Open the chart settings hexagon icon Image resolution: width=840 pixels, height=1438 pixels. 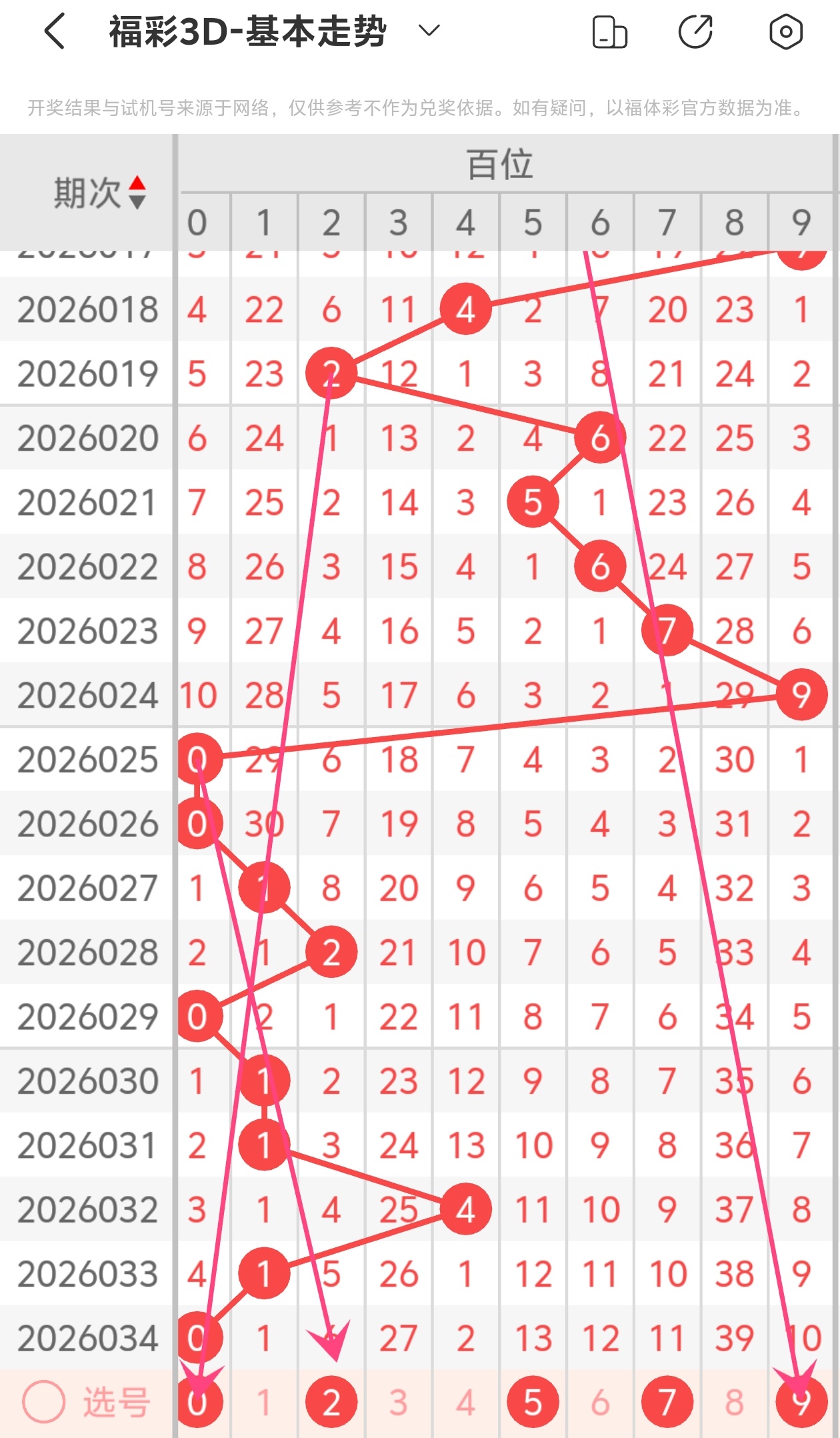(x=785, y=31)
